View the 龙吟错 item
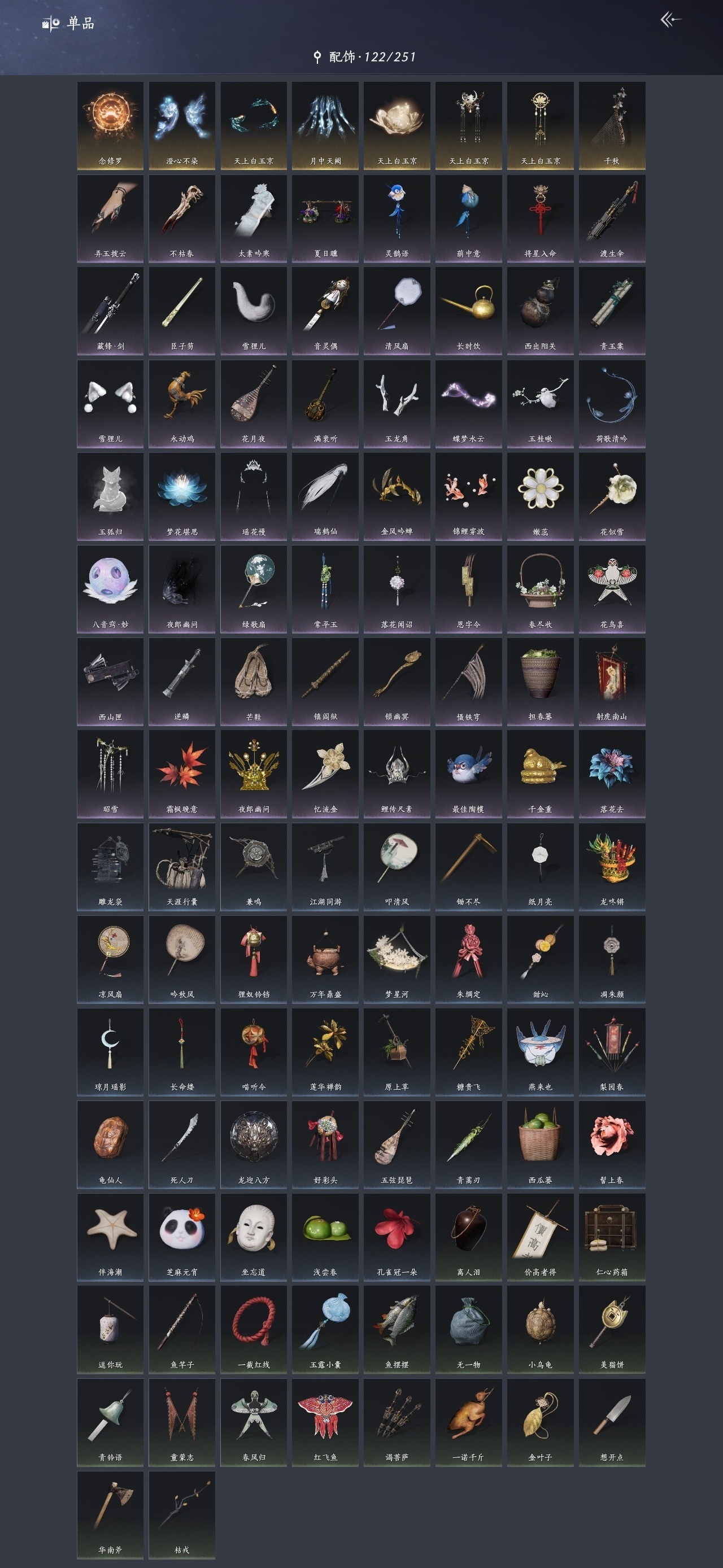This screenshot has height=1568, width=723. [612, 866]
